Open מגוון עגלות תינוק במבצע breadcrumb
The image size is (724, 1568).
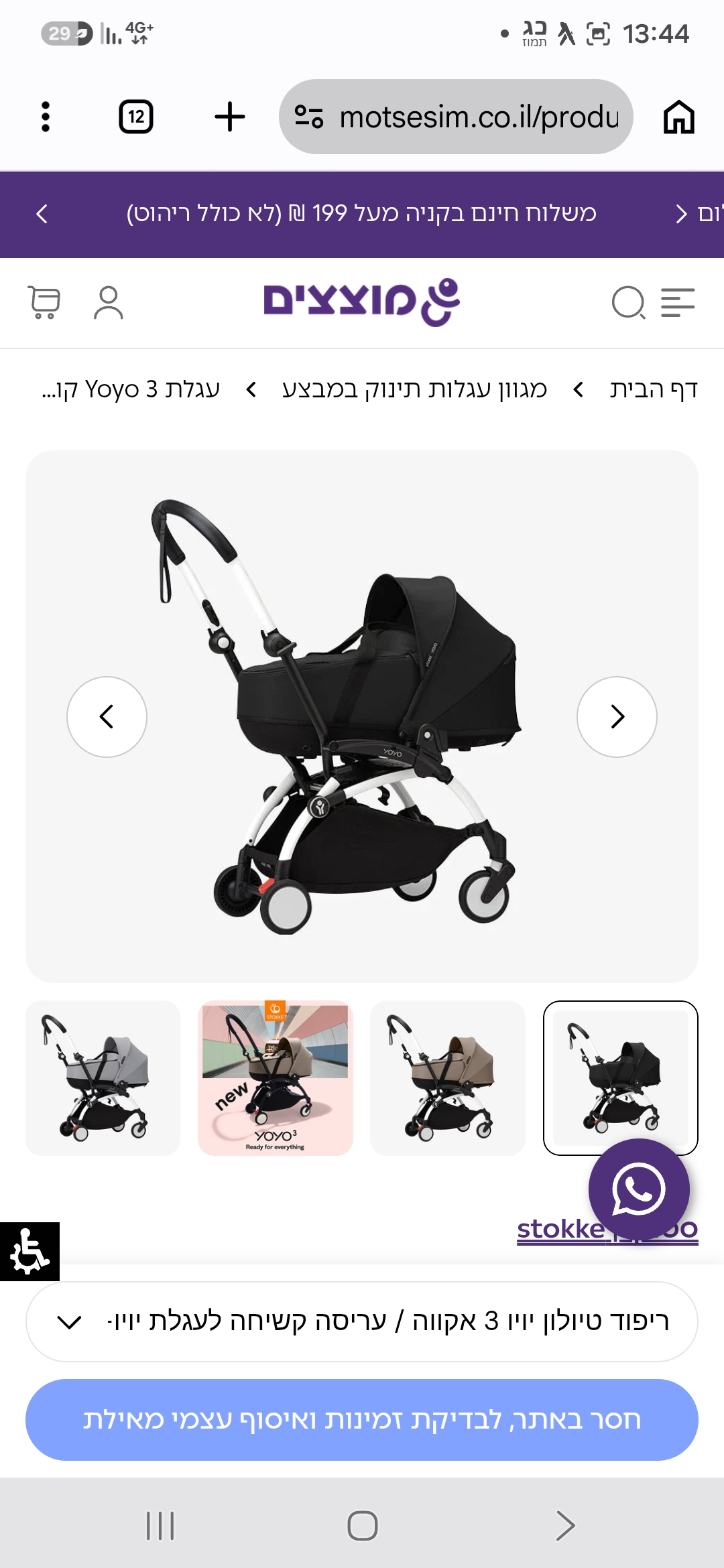(x=414, y=389)
